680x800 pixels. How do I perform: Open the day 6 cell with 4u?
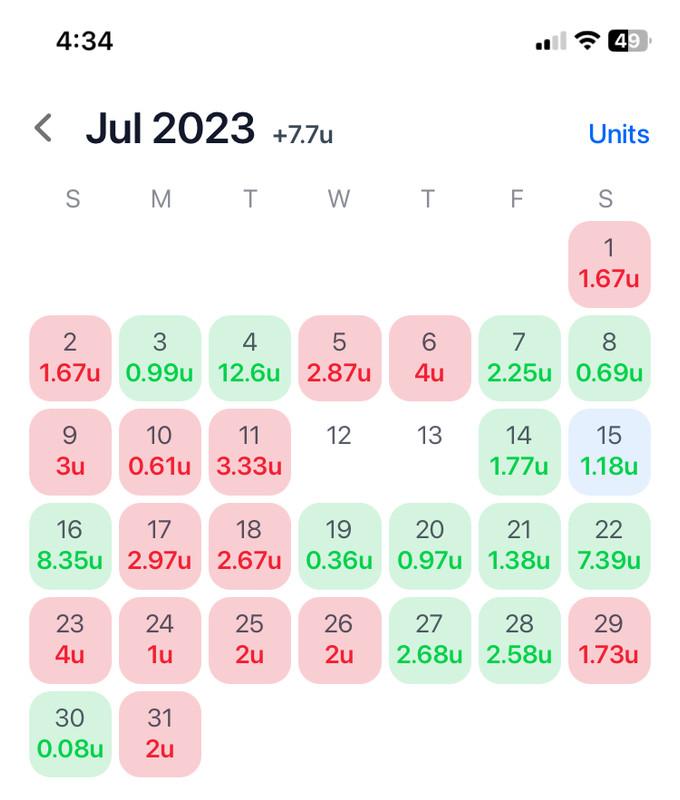tap(429, 358)
